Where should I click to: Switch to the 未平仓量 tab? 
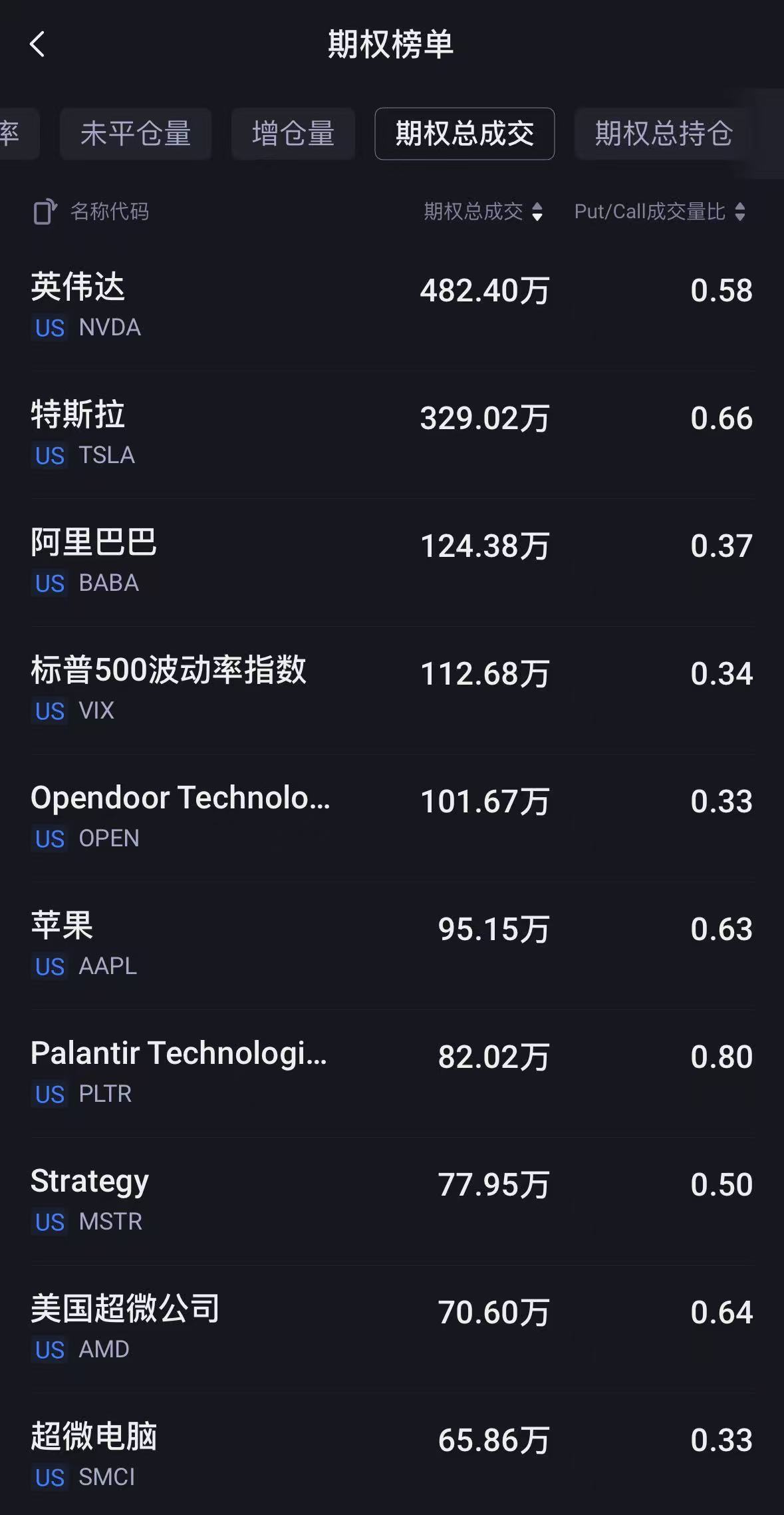click(x=136, y=134)
